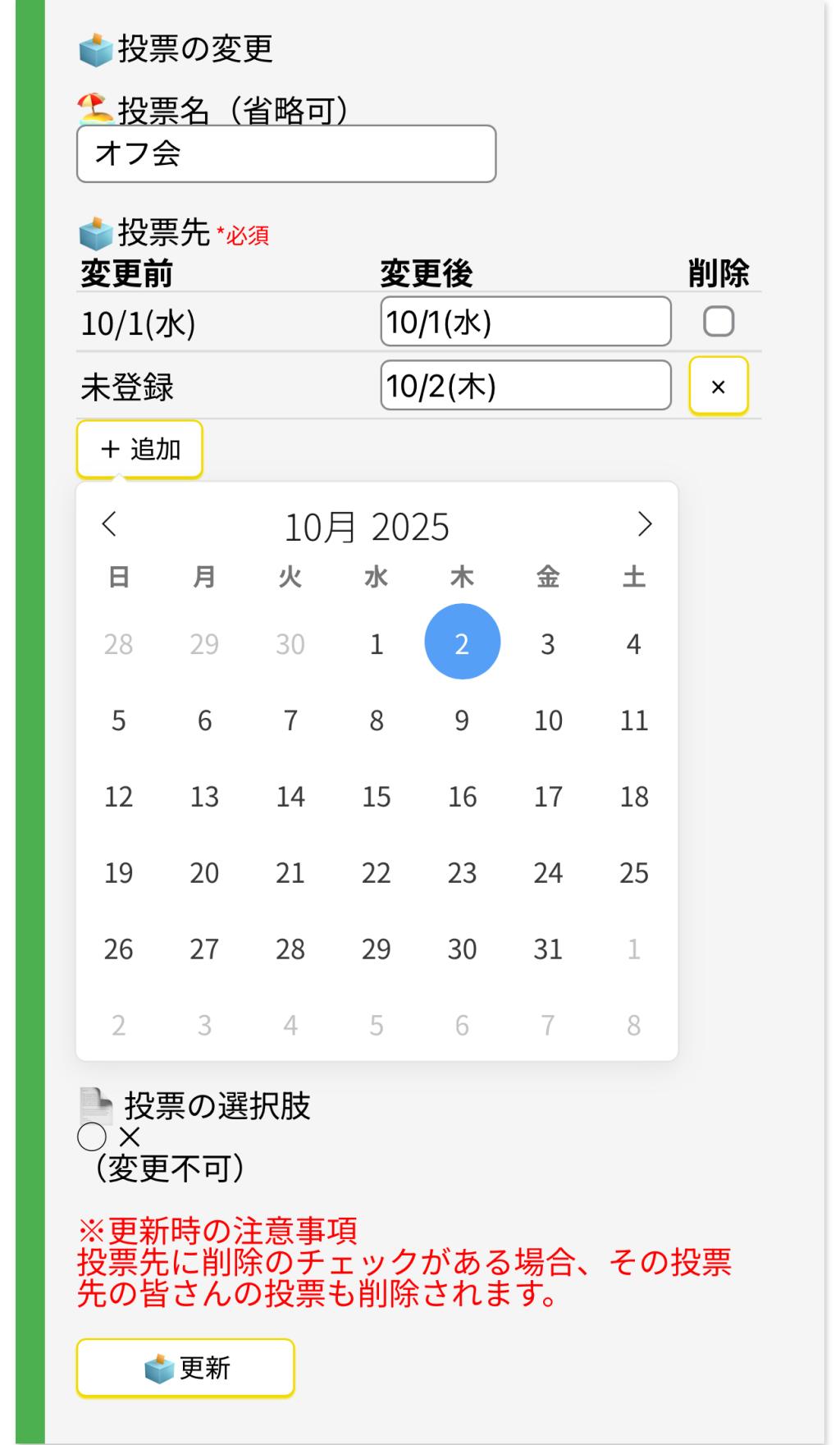Choose October 31 in the calendar
Viewport: 840px width, 1445px height.
pyautogui.click(x=548, y=949)
